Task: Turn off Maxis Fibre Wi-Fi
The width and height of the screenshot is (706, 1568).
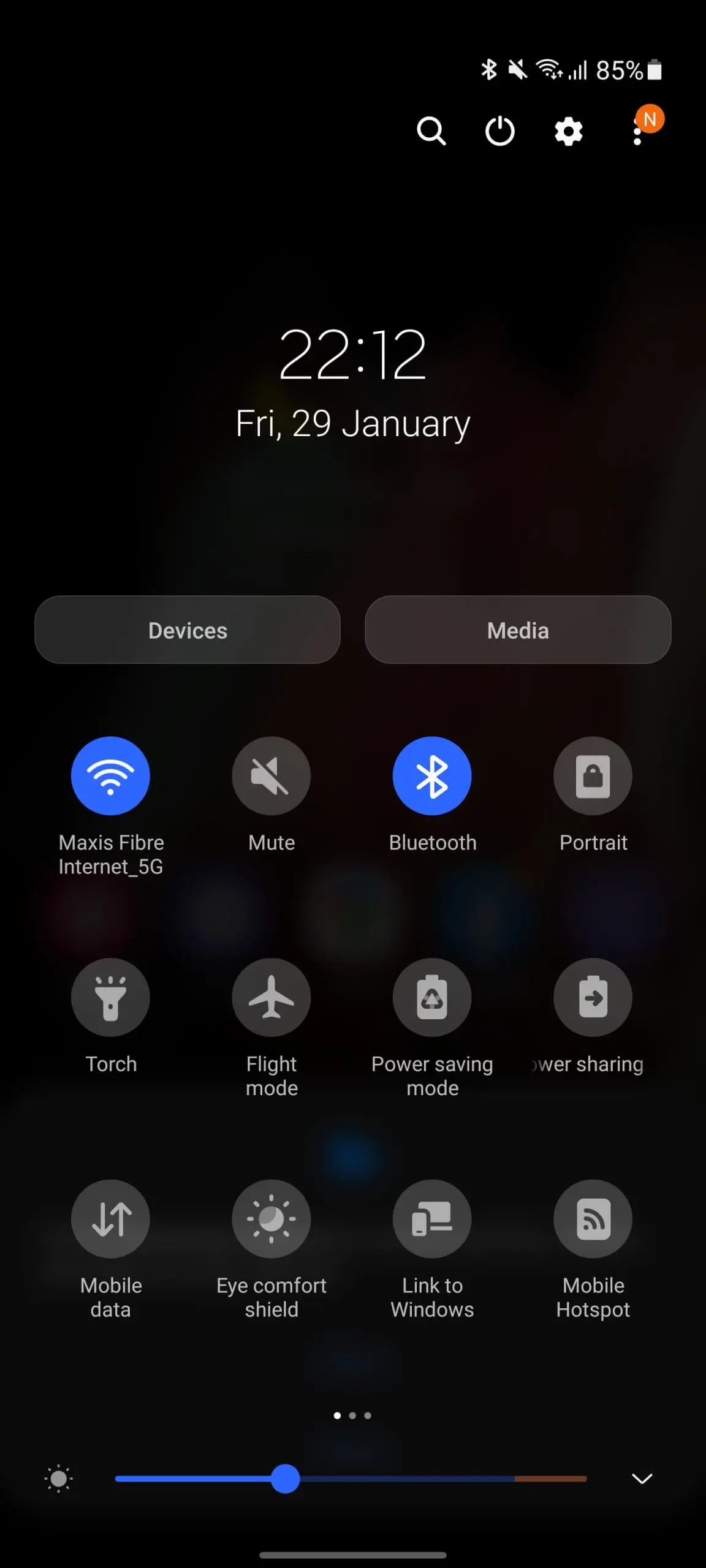Action: (x=110, y=776)
